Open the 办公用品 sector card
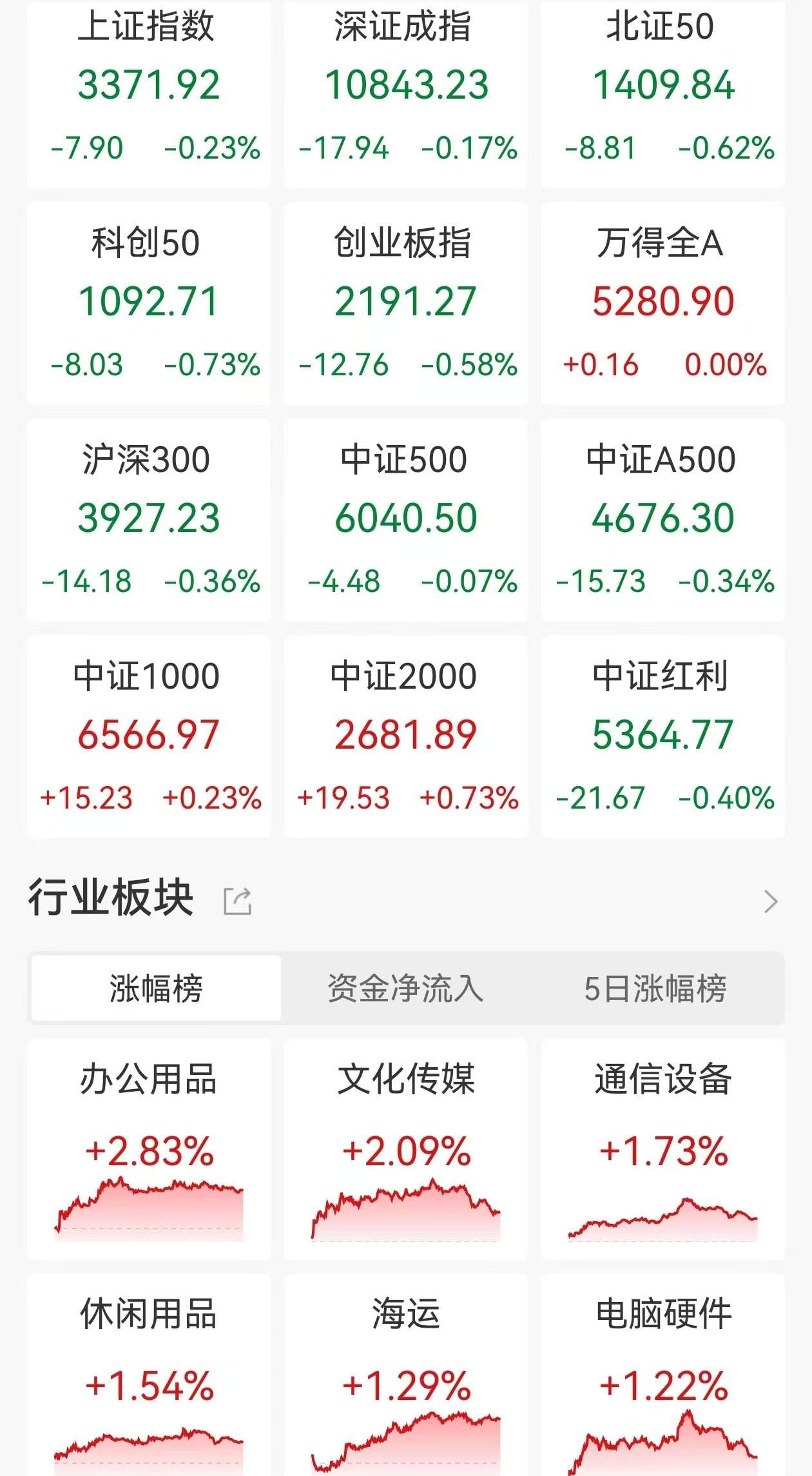Screen dimensions: 812x1476 click(149, 1148)
